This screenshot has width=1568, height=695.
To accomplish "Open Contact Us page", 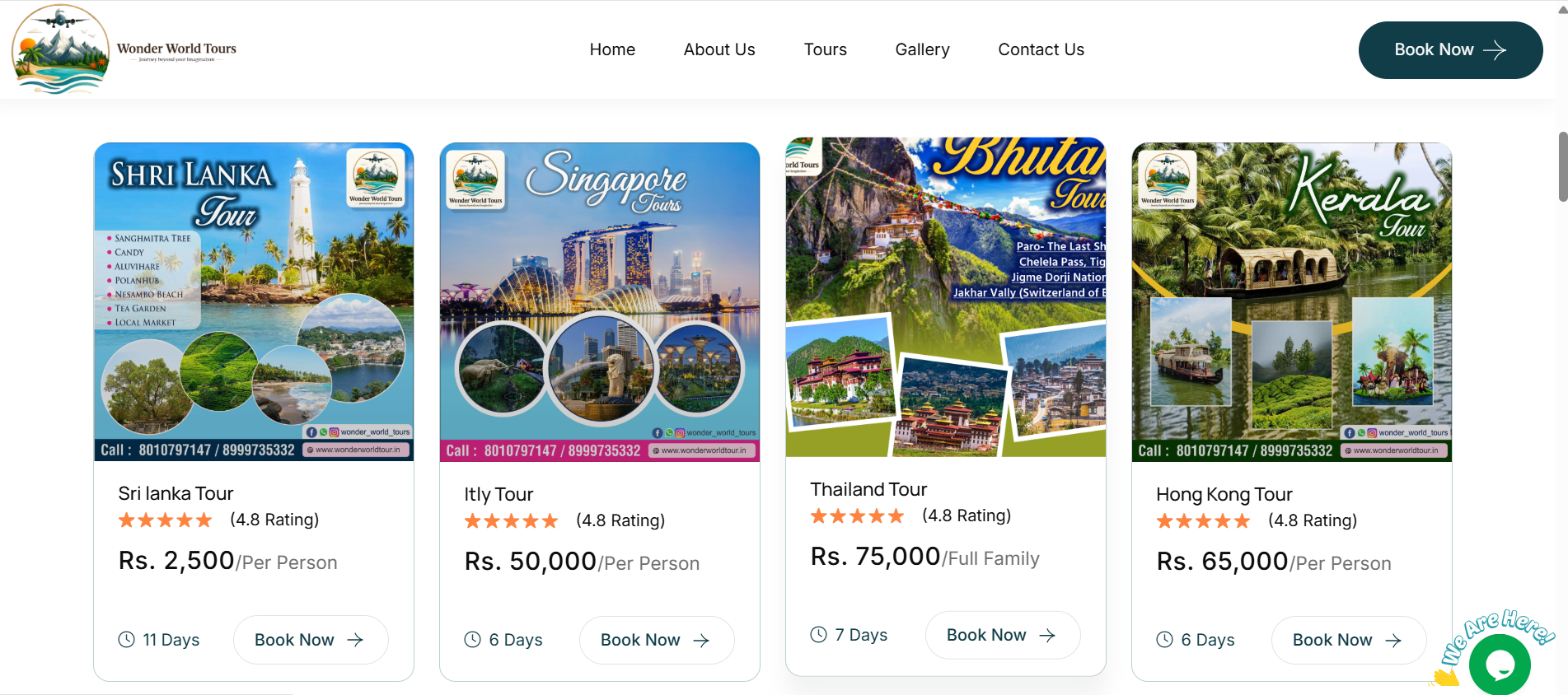I will coord(1041,49).
